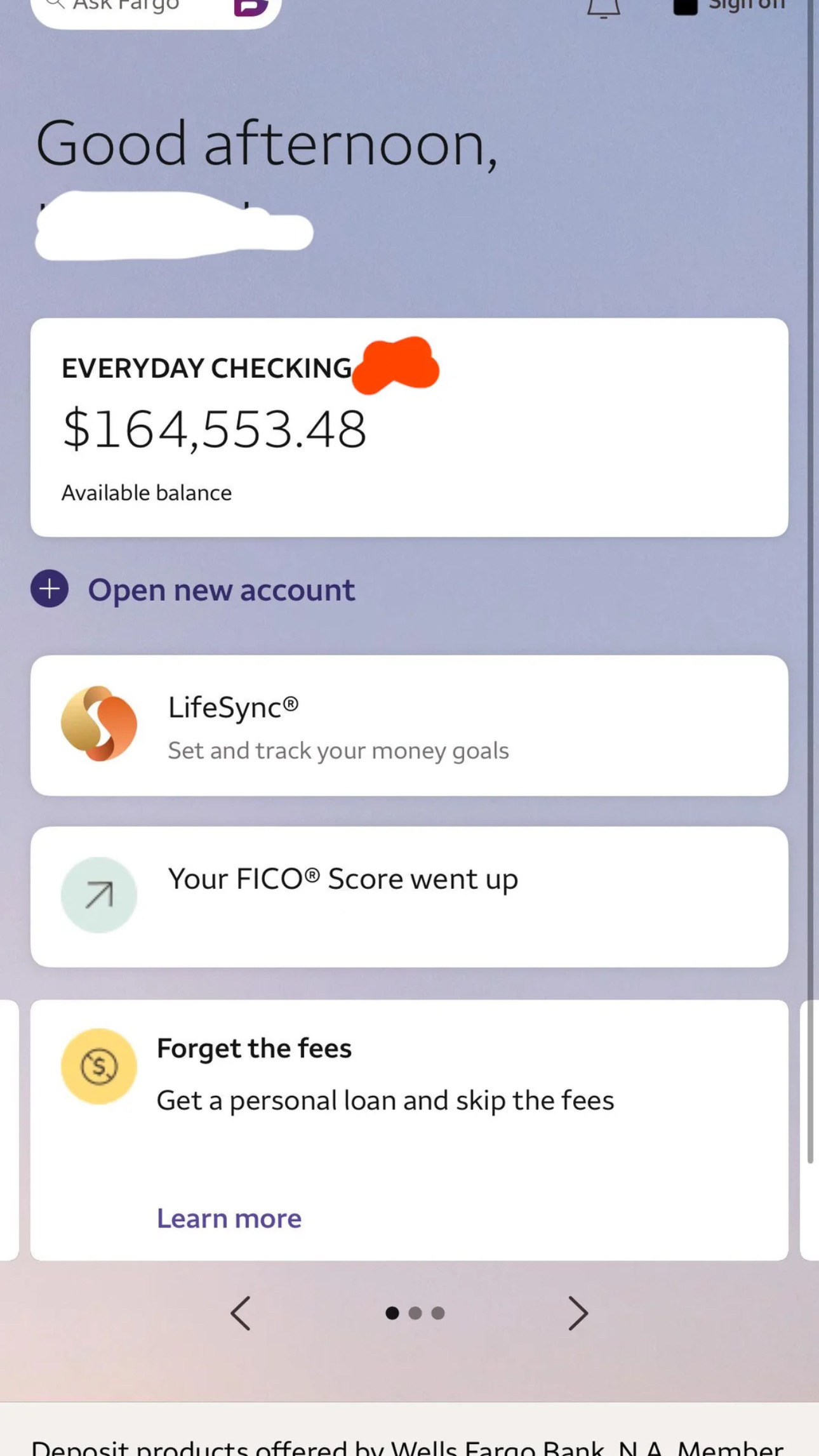
Task: Tap Learn more under Forget the fees
Action: [229, 1219]
